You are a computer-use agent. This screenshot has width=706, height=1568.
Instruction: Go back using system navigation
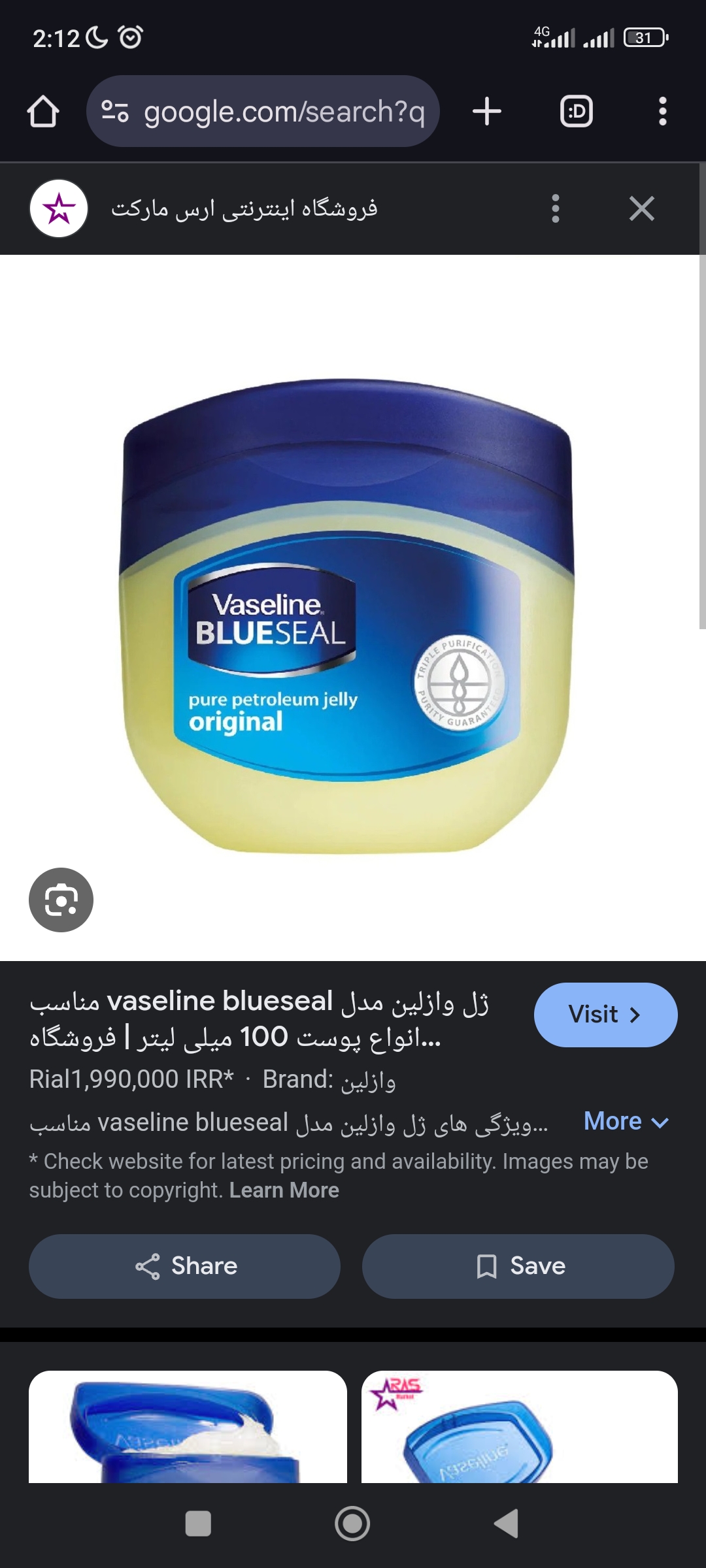click(507, 1524)
